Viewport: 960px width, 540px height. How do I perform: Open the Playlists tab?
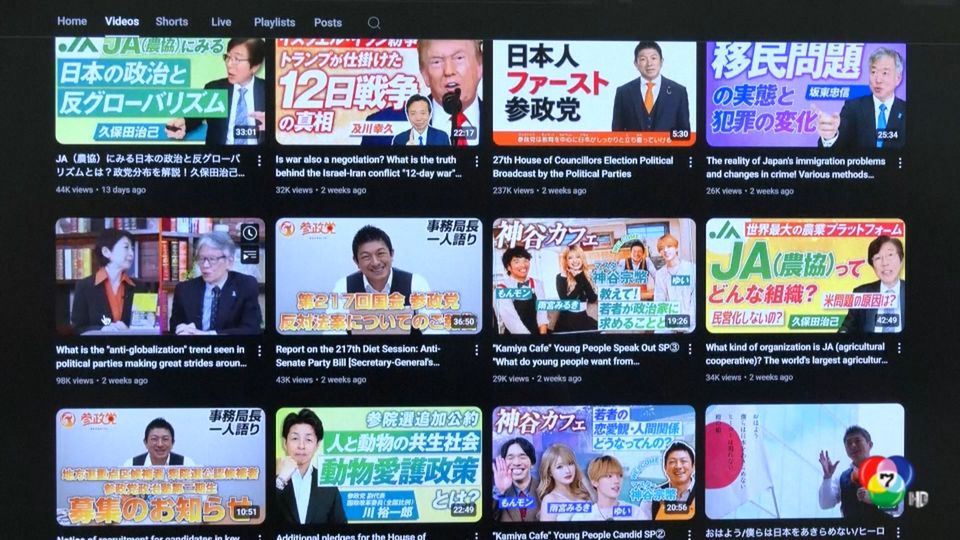(274, 21)
